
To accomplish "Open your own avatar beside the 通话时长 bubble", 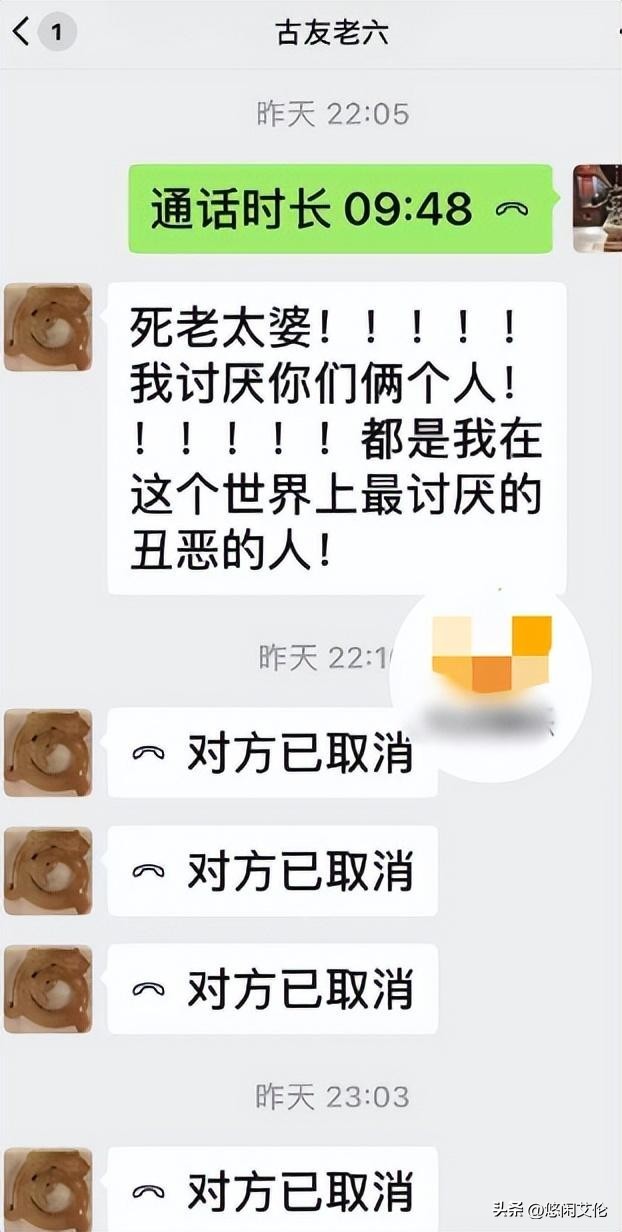I will click(x=597, y=208).
